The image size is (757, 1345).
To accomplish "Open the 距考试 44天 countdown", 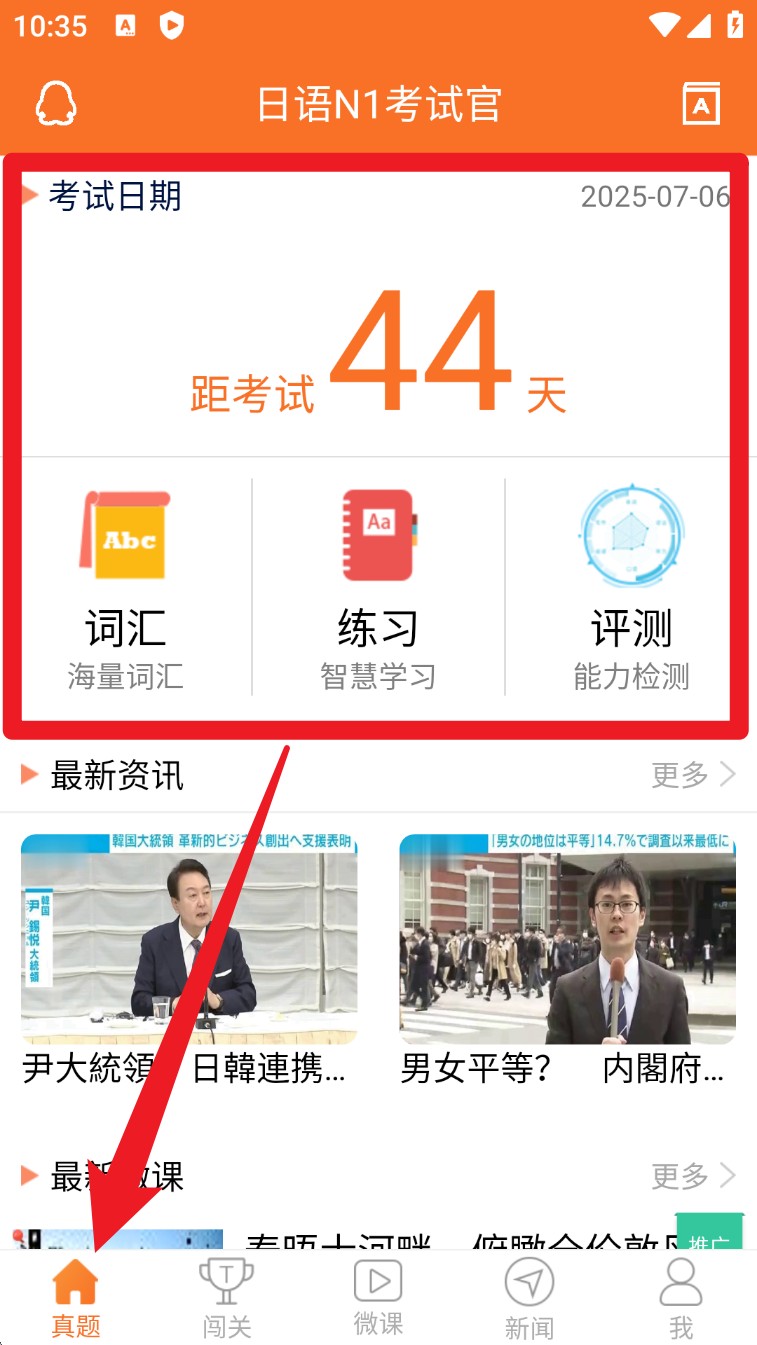I will (378, 350).
